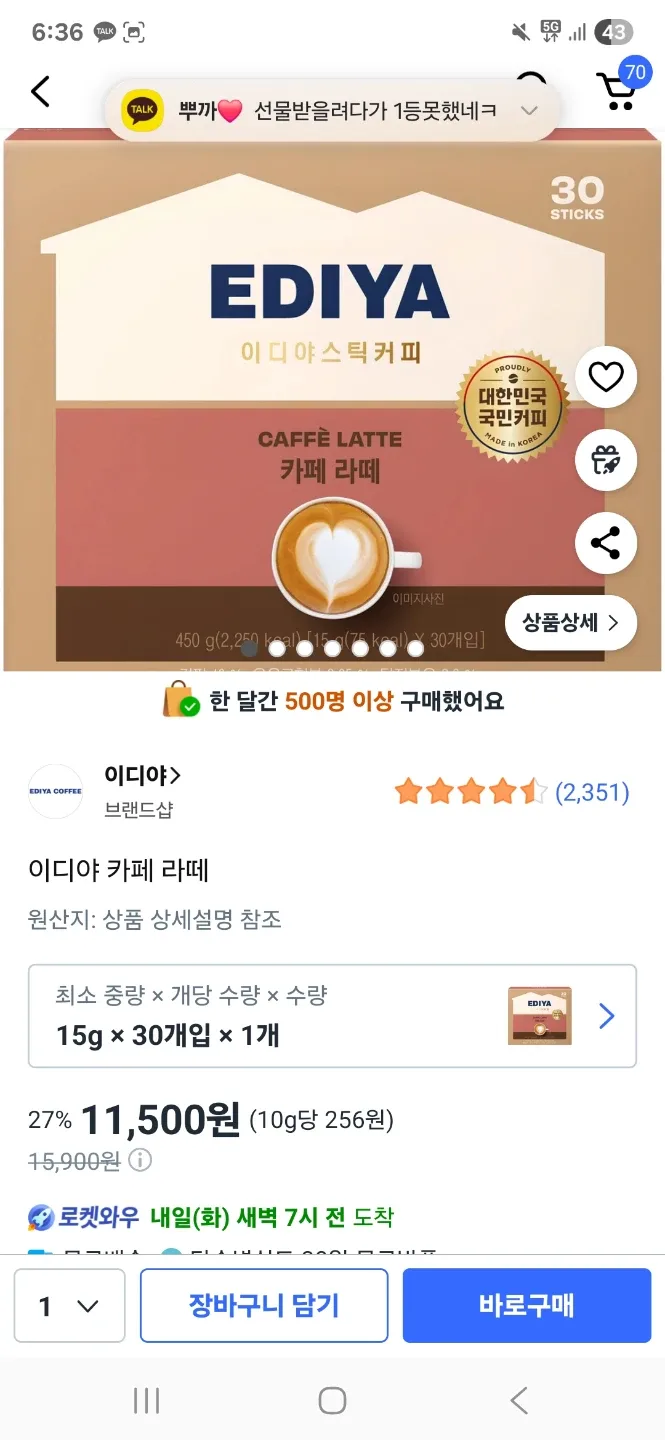Go back using the top-left arrow
This screenshot has width=665, height=1440.
pos(40,92)
